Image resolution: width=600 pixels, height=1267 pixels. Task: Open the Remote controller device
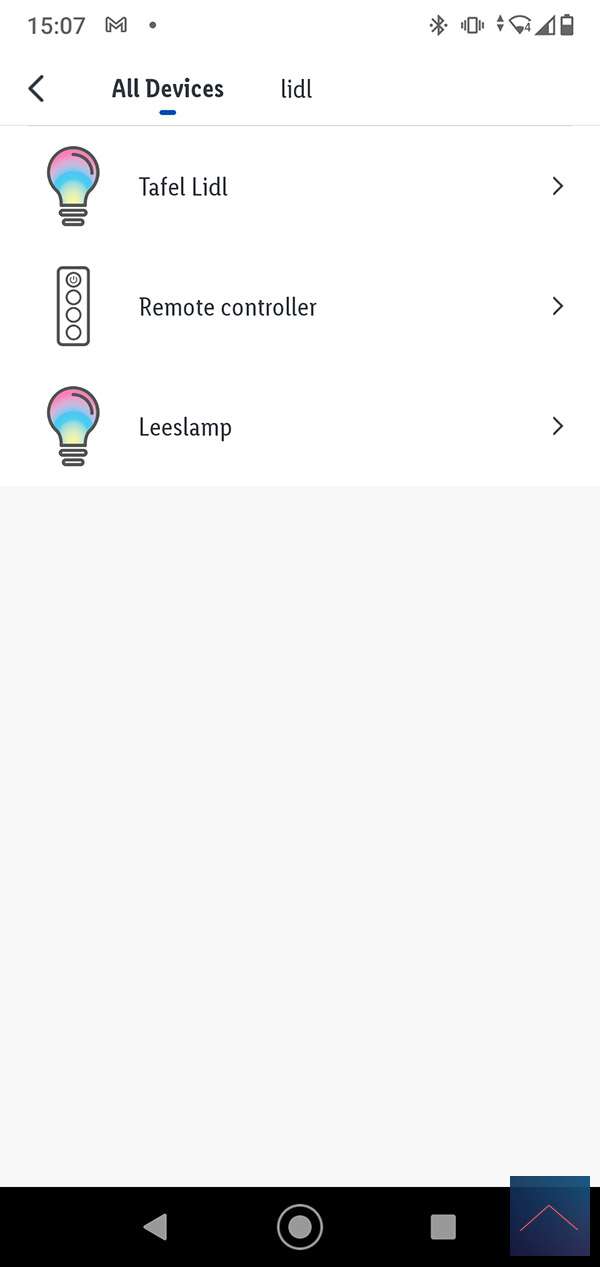(x=300, y=307)
